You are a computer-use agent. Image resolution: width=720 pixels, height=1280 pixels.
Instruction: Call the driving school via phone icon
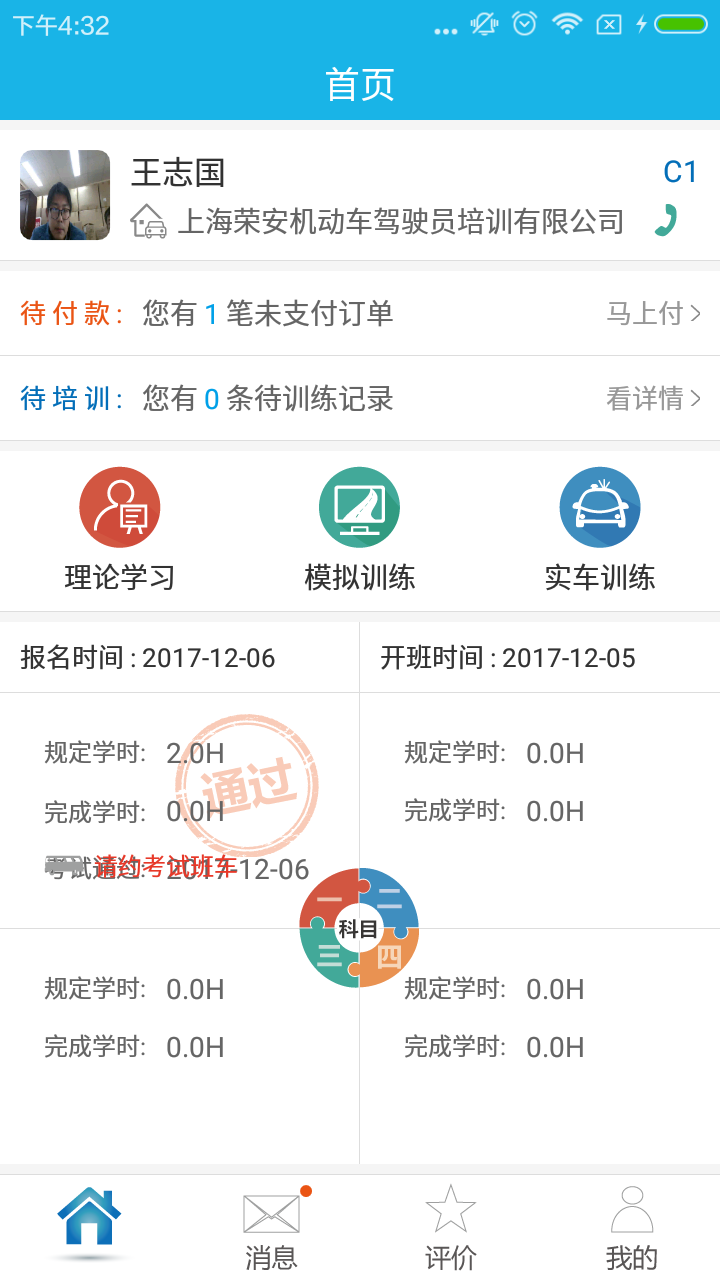click(x=665, y=221)
